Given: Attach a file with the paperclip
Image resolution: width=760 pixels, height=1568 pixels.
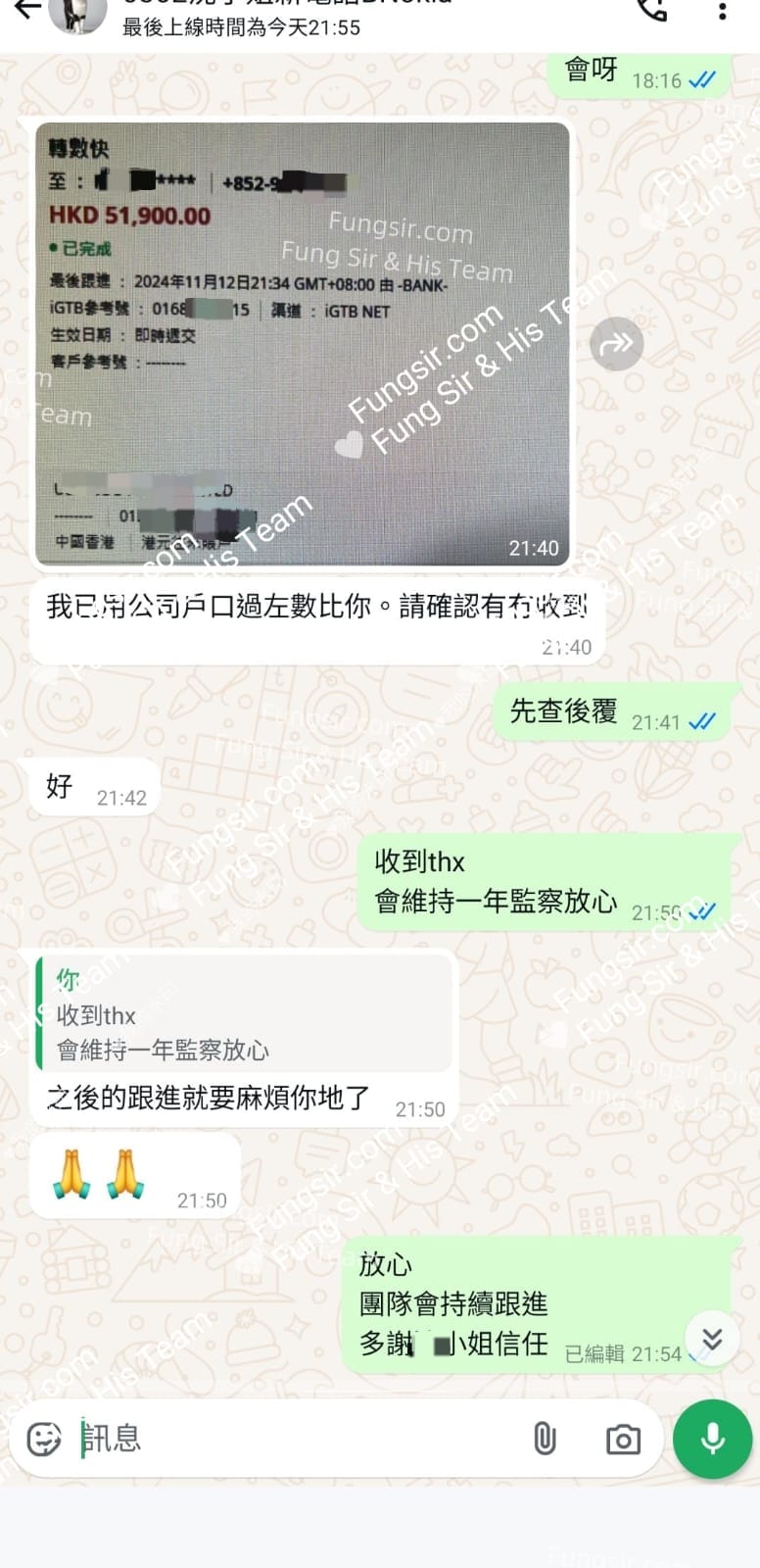Looking at the screenshot, I should pyautogui.click(x=545, y=1439).
